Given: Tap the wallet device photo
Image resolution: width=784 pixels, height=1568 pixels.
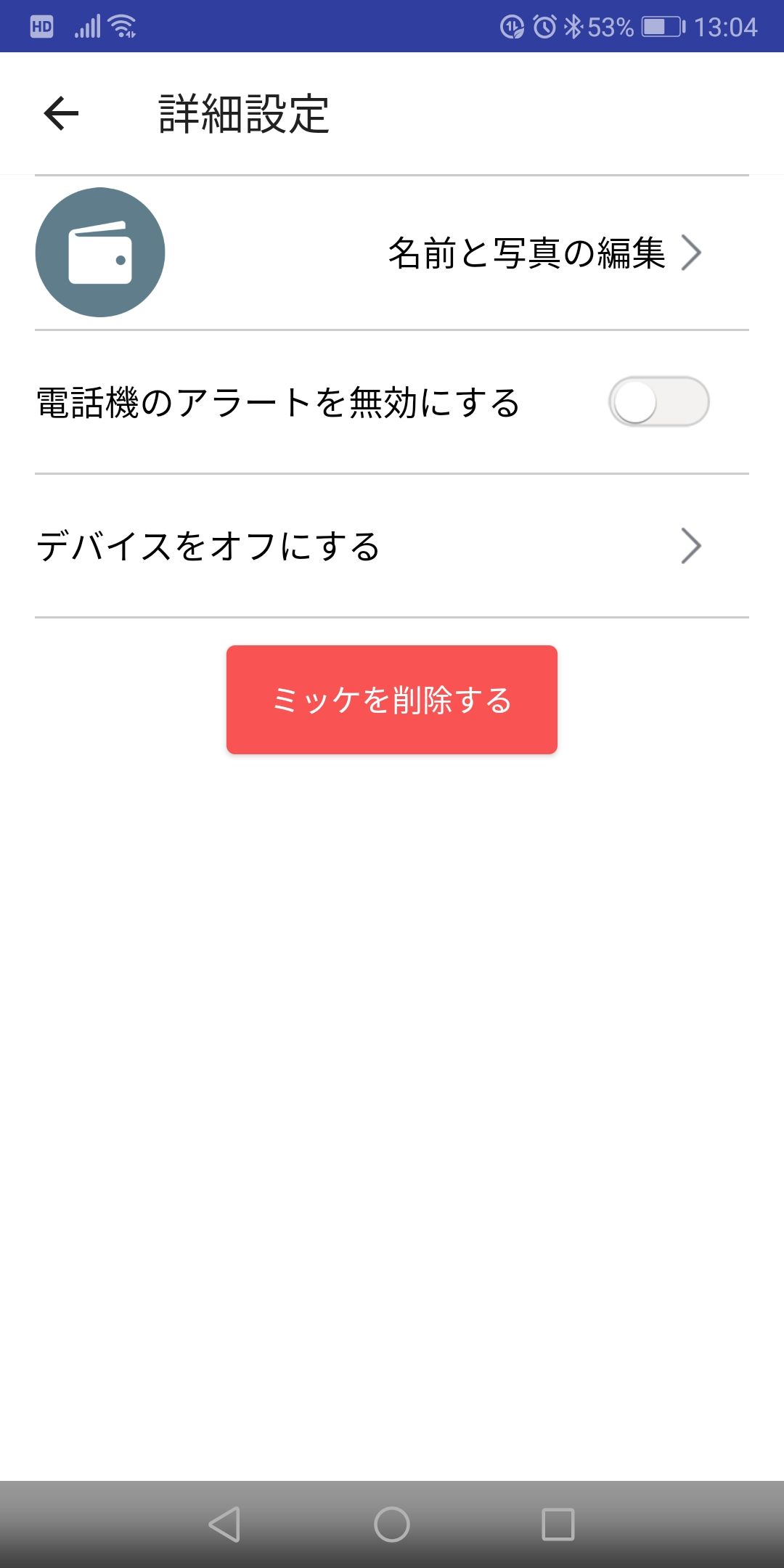Looking at the screenshot, I should [100, 253].
